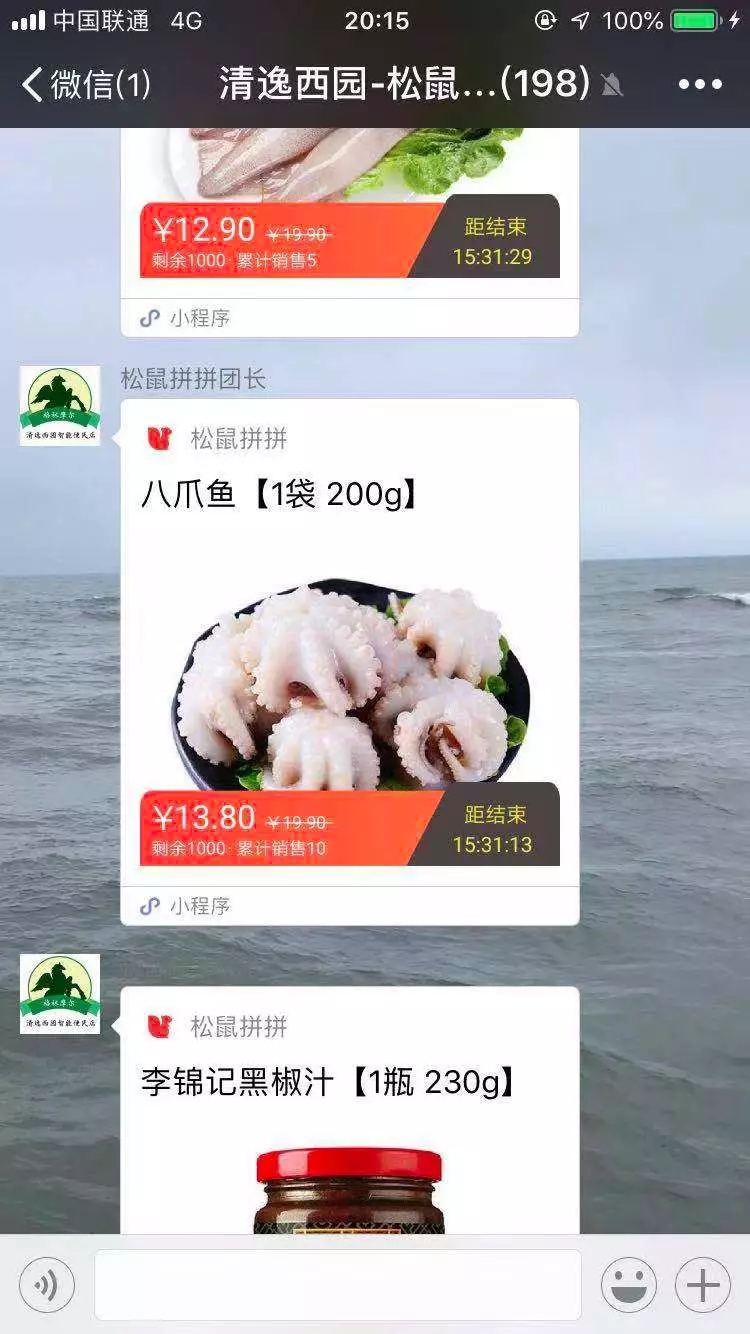
Task: View the sender avatar beside the 李锦记黑椒汁 card
Action: pyautogui.click(x=60, y=994)
